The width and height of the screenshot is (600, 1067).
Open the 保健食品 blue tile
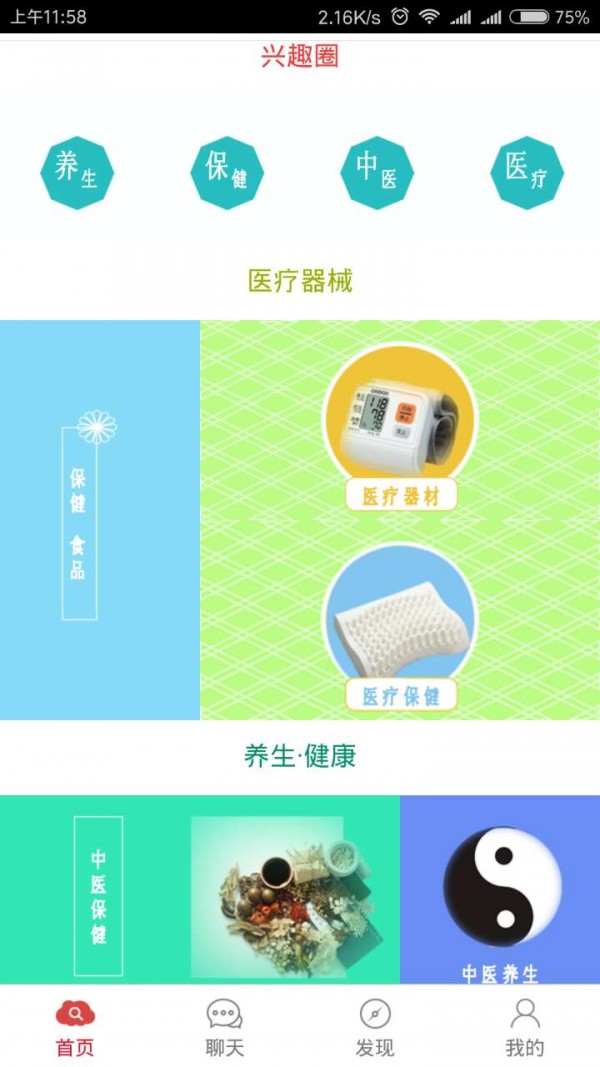coord(99,520)
